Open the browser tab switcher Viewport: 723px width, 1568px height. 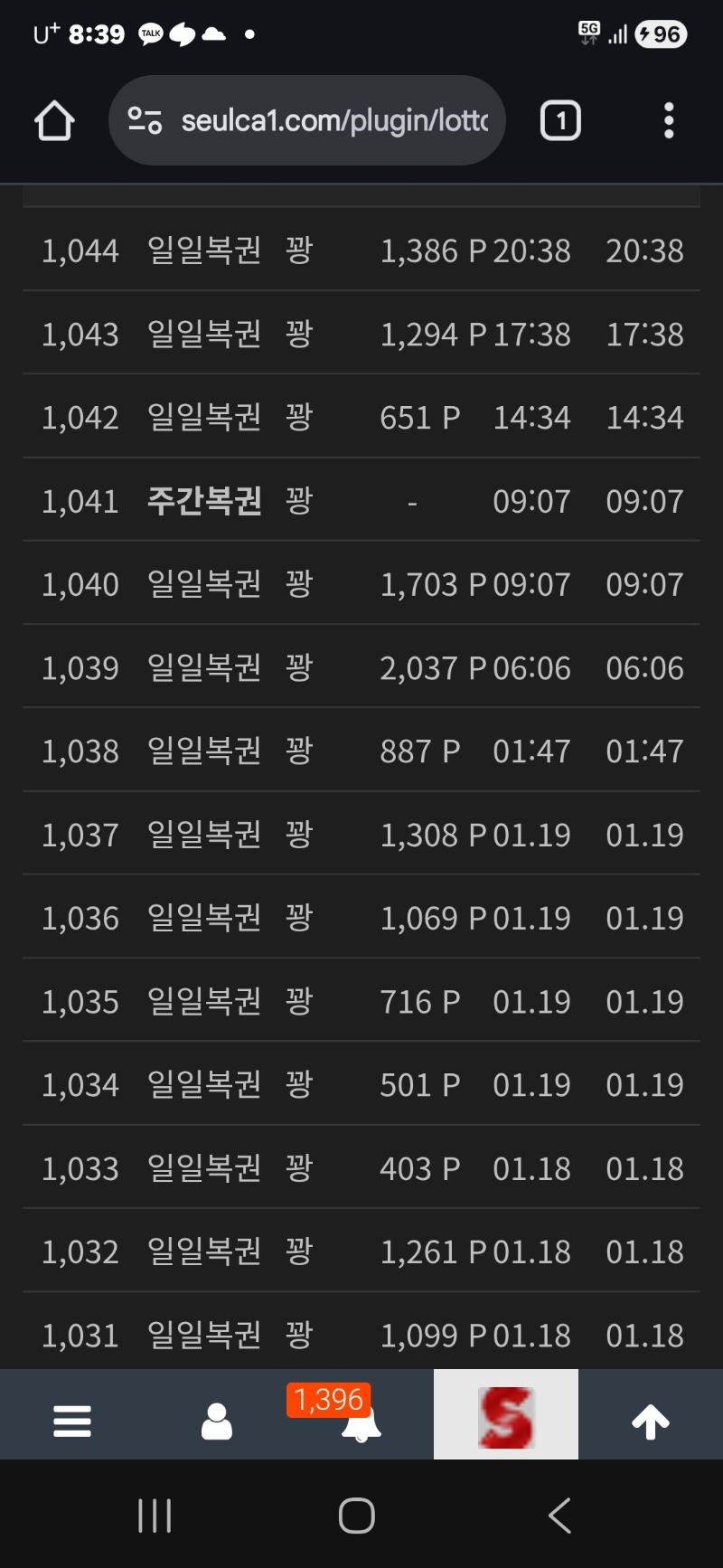(x=560, y=120)
